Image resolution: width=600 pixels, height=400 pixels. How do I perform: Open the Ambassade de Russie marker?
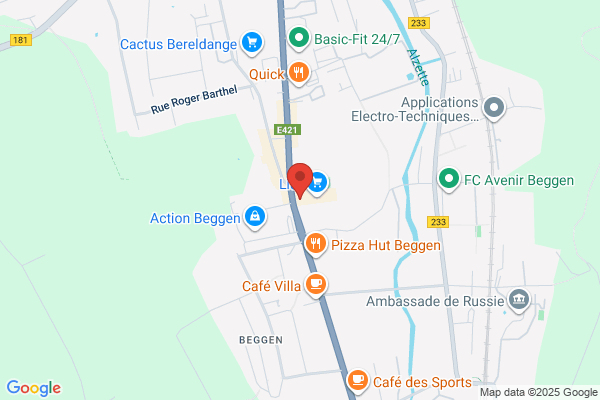tap(519, 300)
